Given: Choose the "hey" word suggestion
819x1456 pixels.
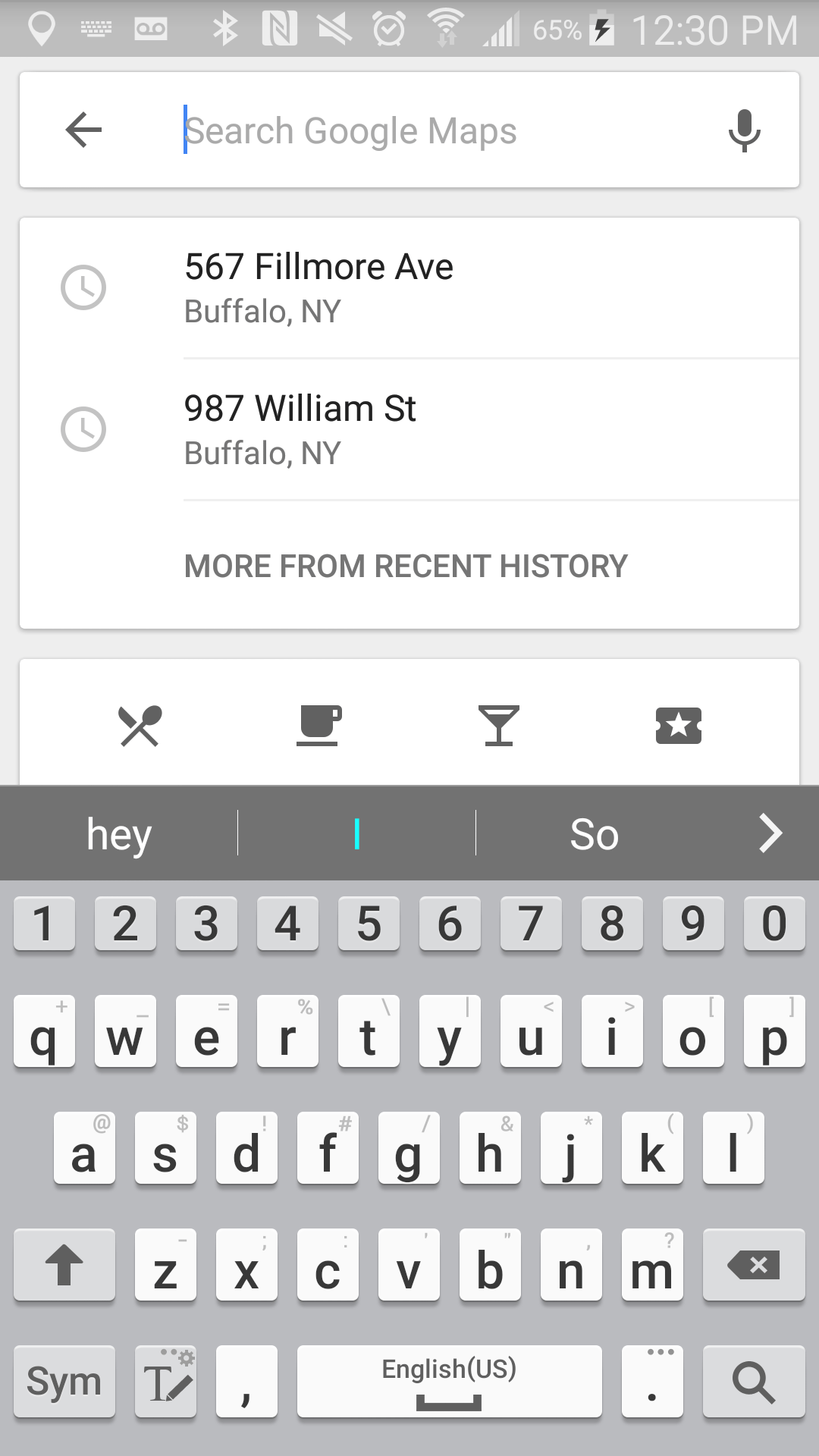Looking at the screenshot, I should pos(119,834).
